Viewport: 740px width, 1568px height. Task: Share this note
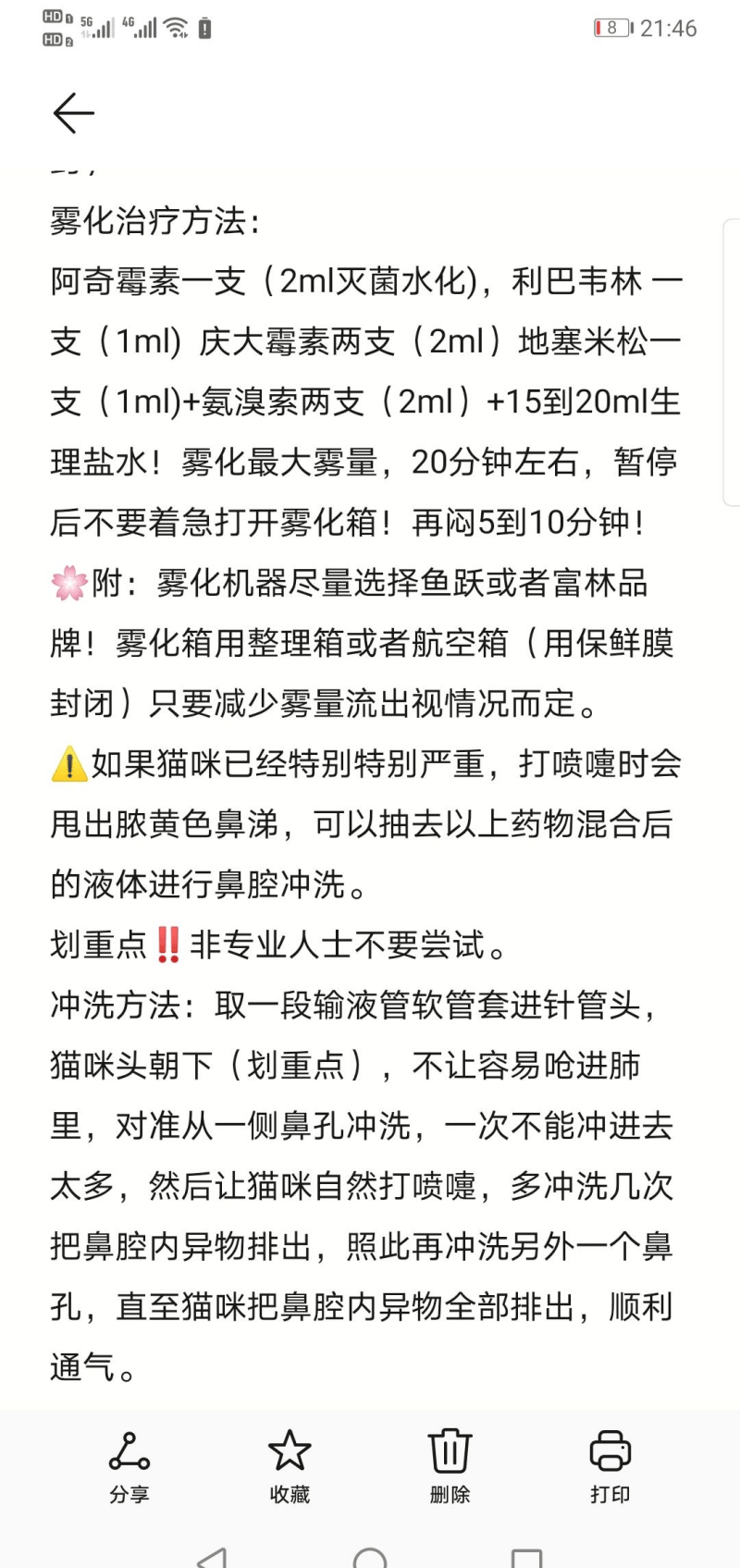pyautogui.click(x=129, y=1465)
